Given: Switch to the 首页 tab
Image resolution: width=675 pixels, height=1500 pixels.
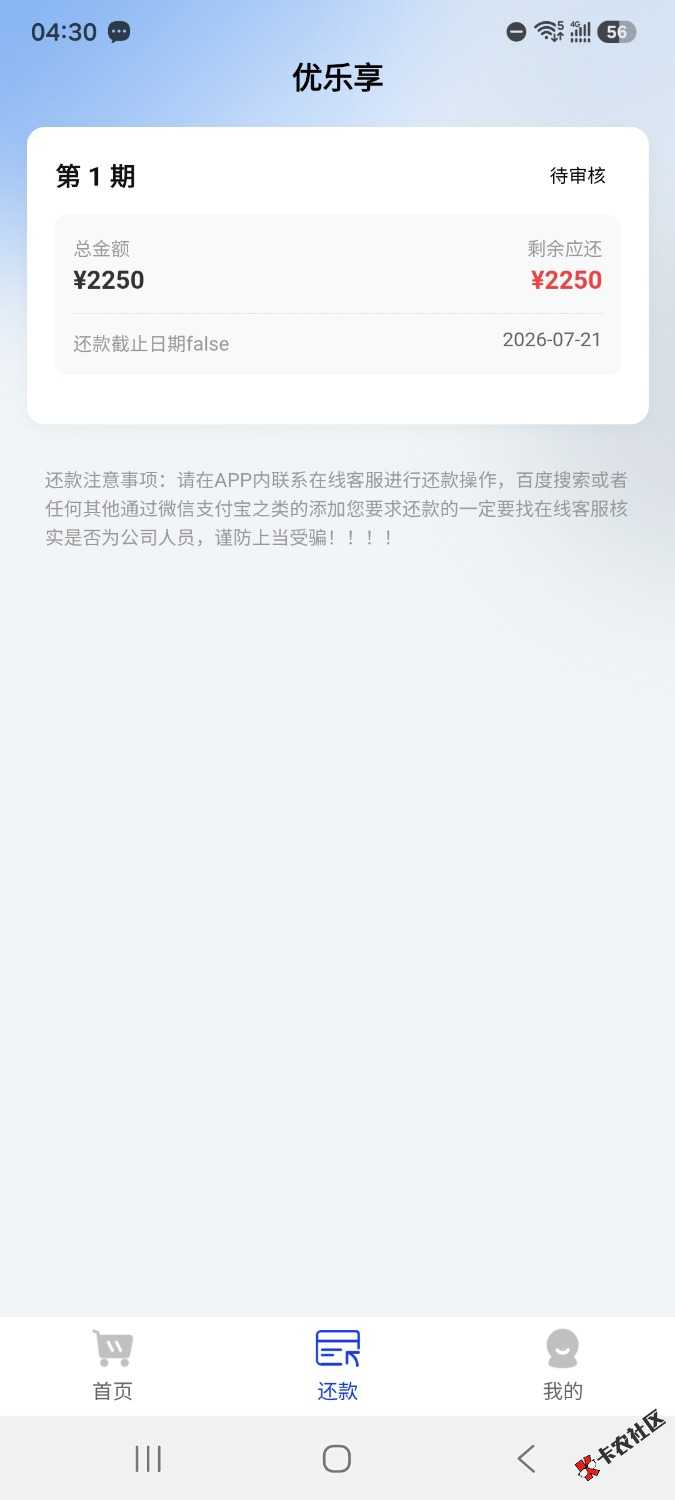Looking at the screenshot, I should click(x=112, y=1366).
